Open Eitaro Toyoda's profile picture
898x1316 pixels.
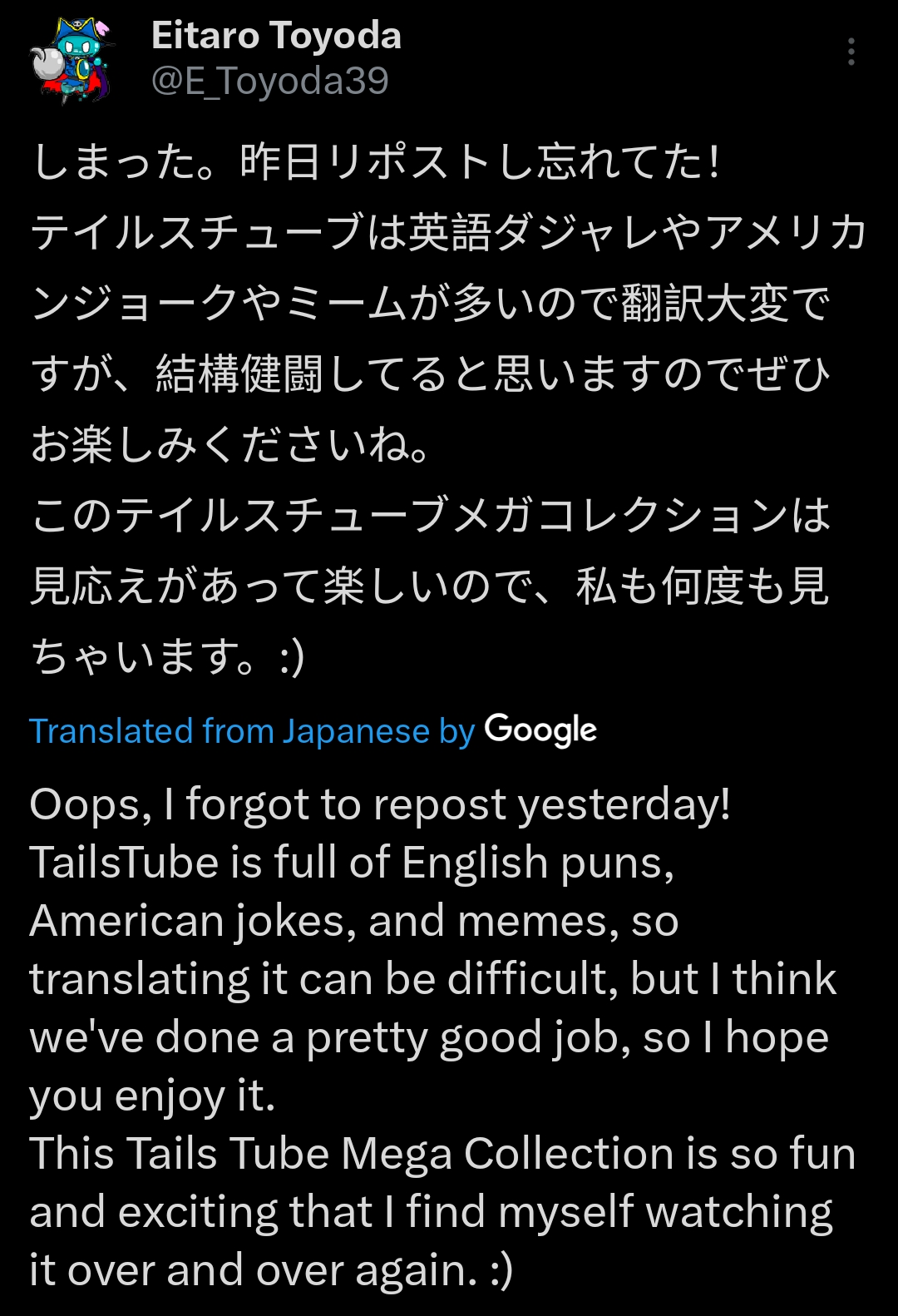pos(72,60)
